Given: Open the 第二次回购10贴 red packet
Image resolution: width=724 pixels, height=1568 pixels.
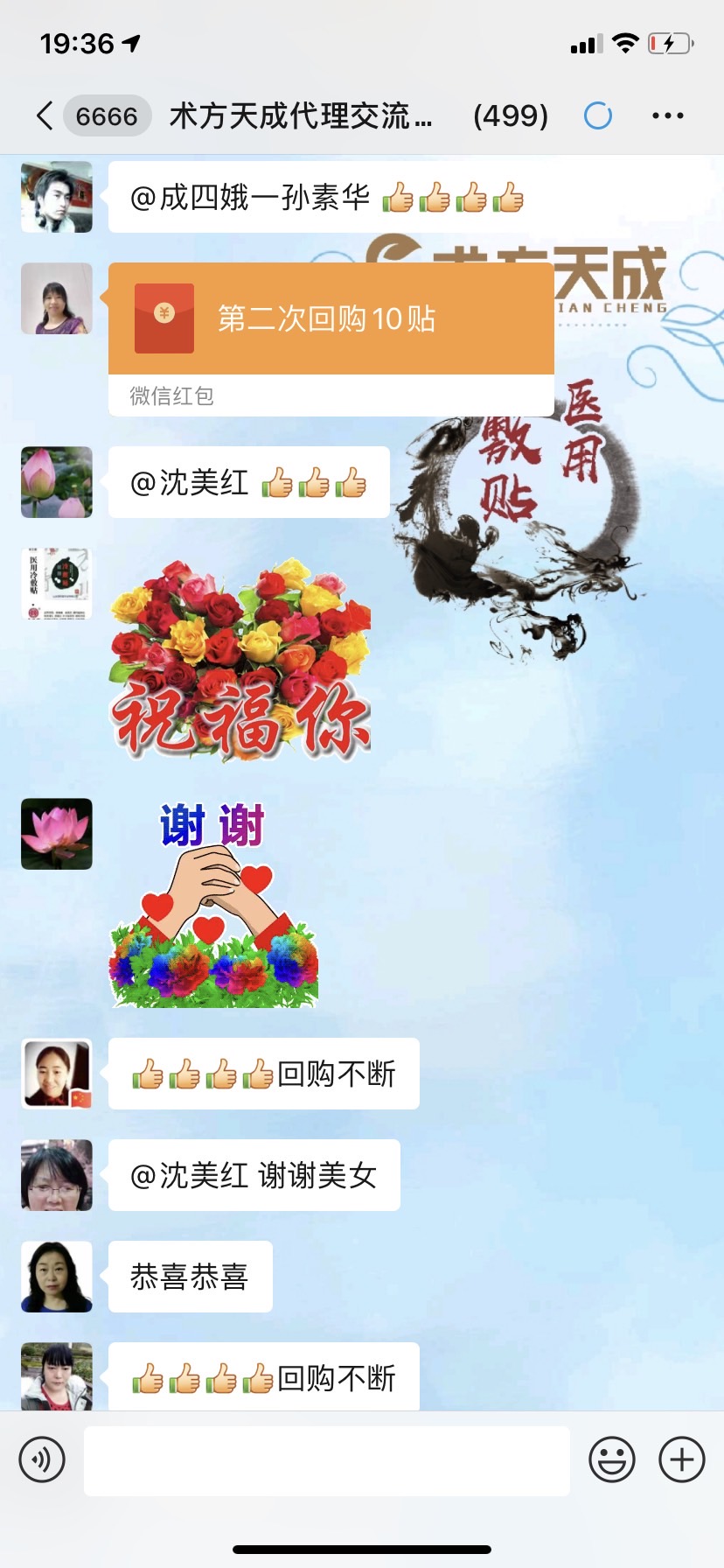Looking at the screenshot, I should tap(331, 319).
